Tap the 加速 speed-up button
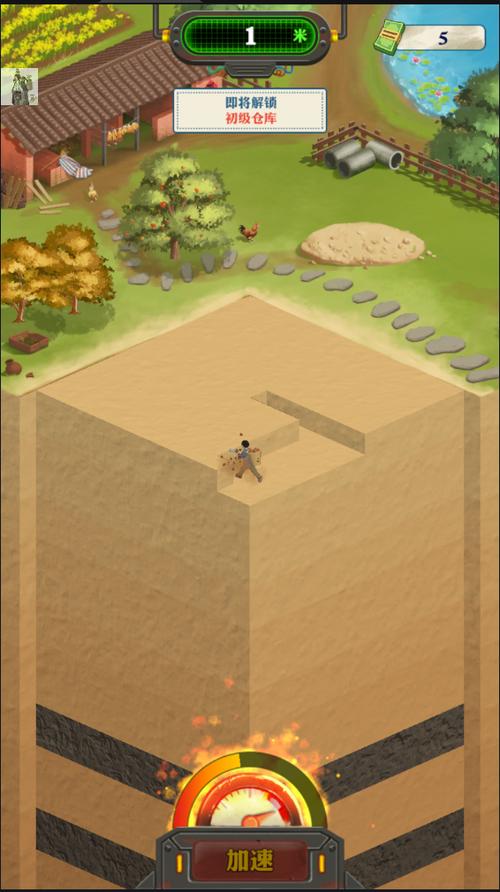Viewport: 500px width, 892px height. [x=250, y=861]
